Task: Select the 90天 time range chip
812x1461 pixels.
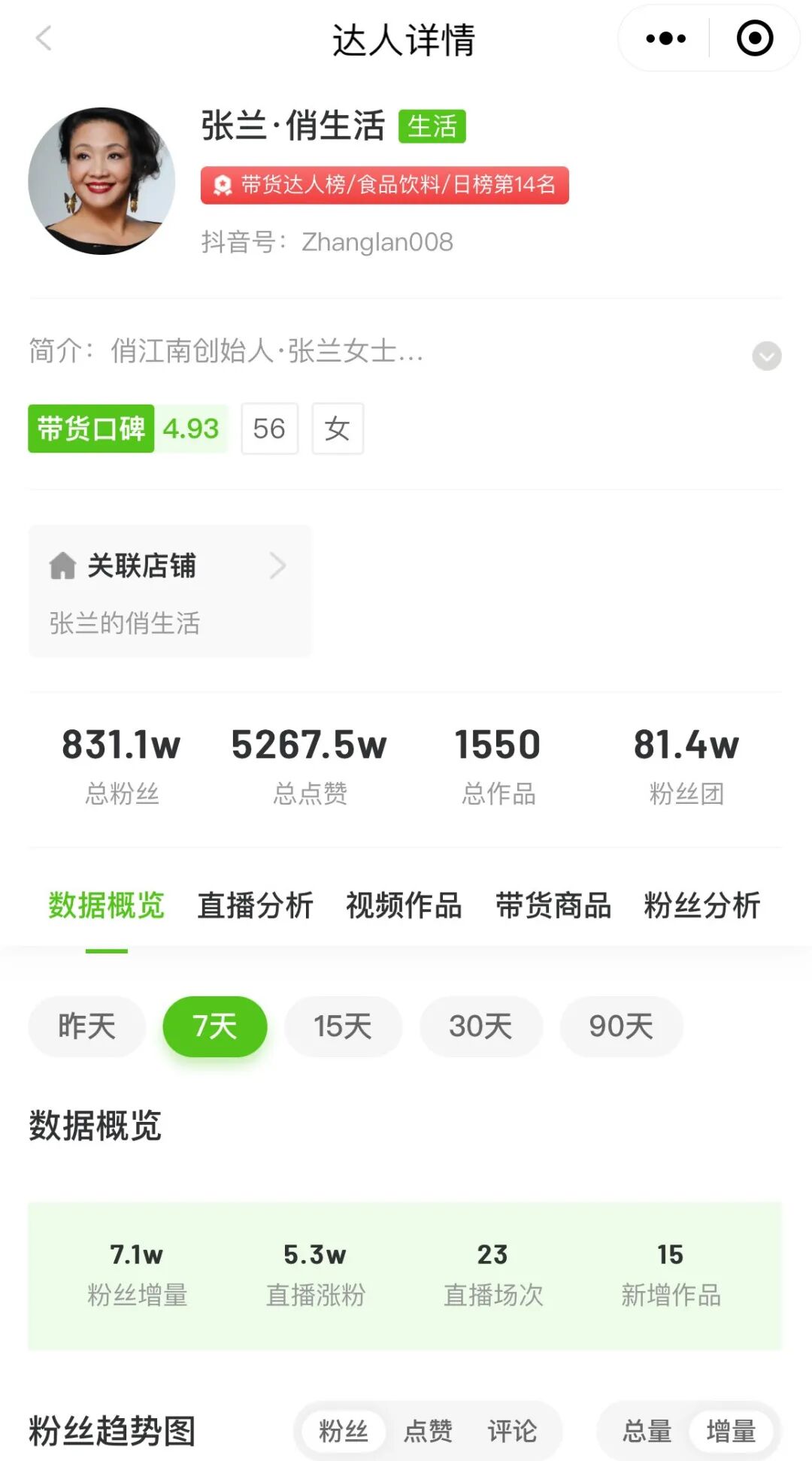Action: 621,1026
